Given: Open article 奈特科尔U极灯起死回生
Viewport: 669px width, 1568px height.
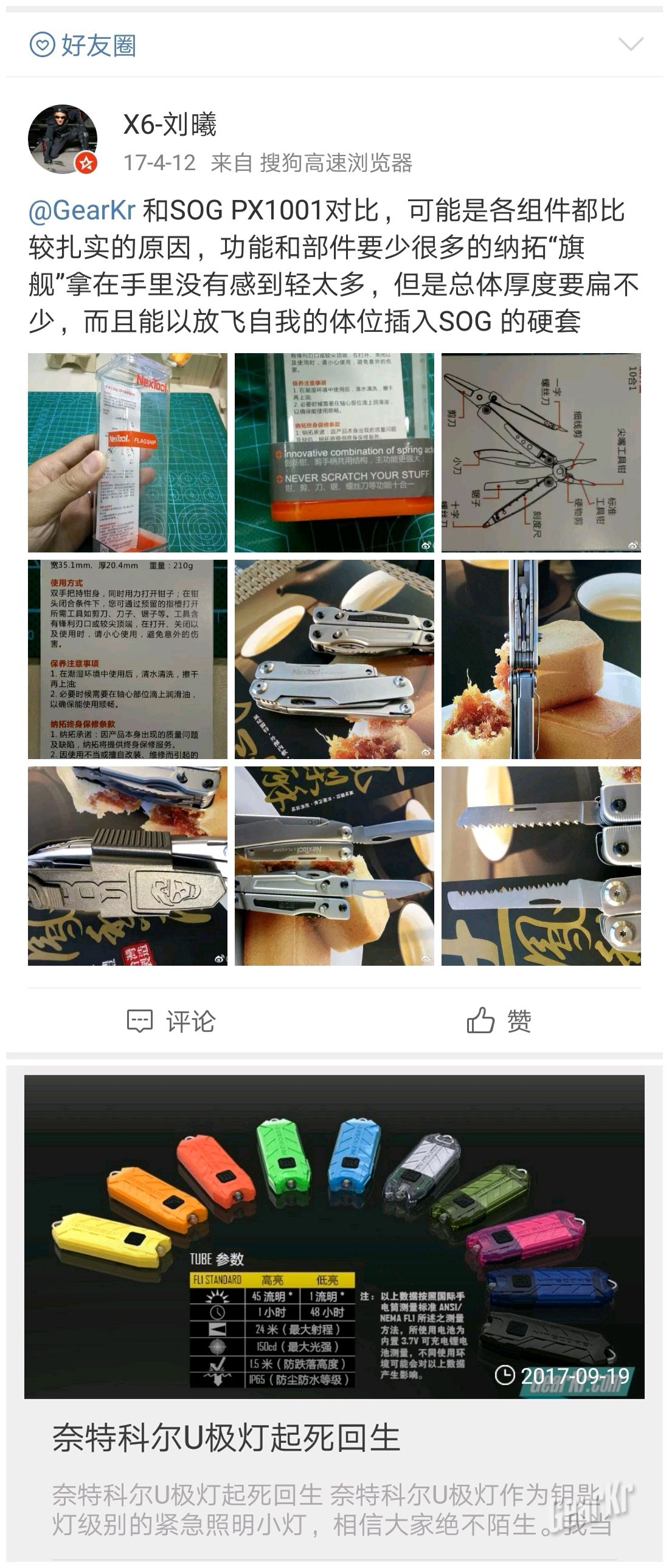Looking at the screenshot, I should (226, 1439).
